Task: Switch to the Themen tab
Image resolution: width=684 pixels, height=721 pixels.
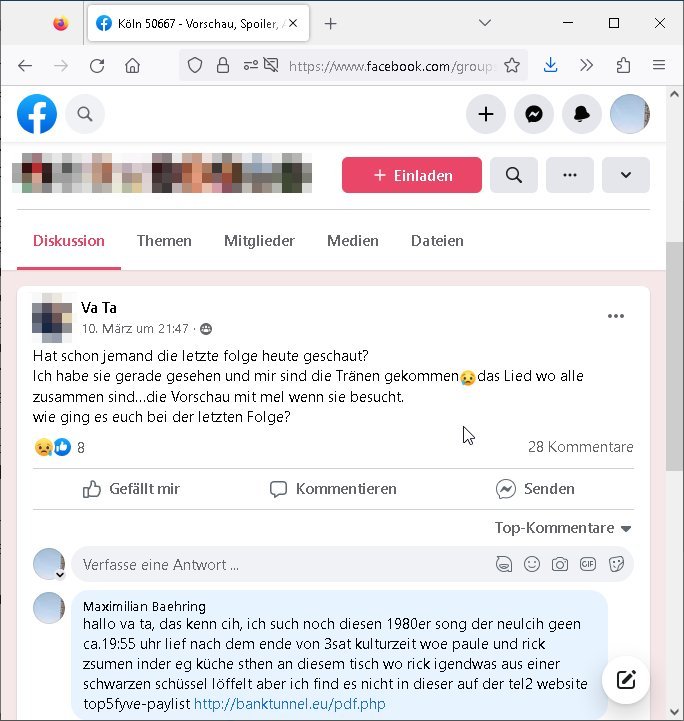Action: coord(164,241)
